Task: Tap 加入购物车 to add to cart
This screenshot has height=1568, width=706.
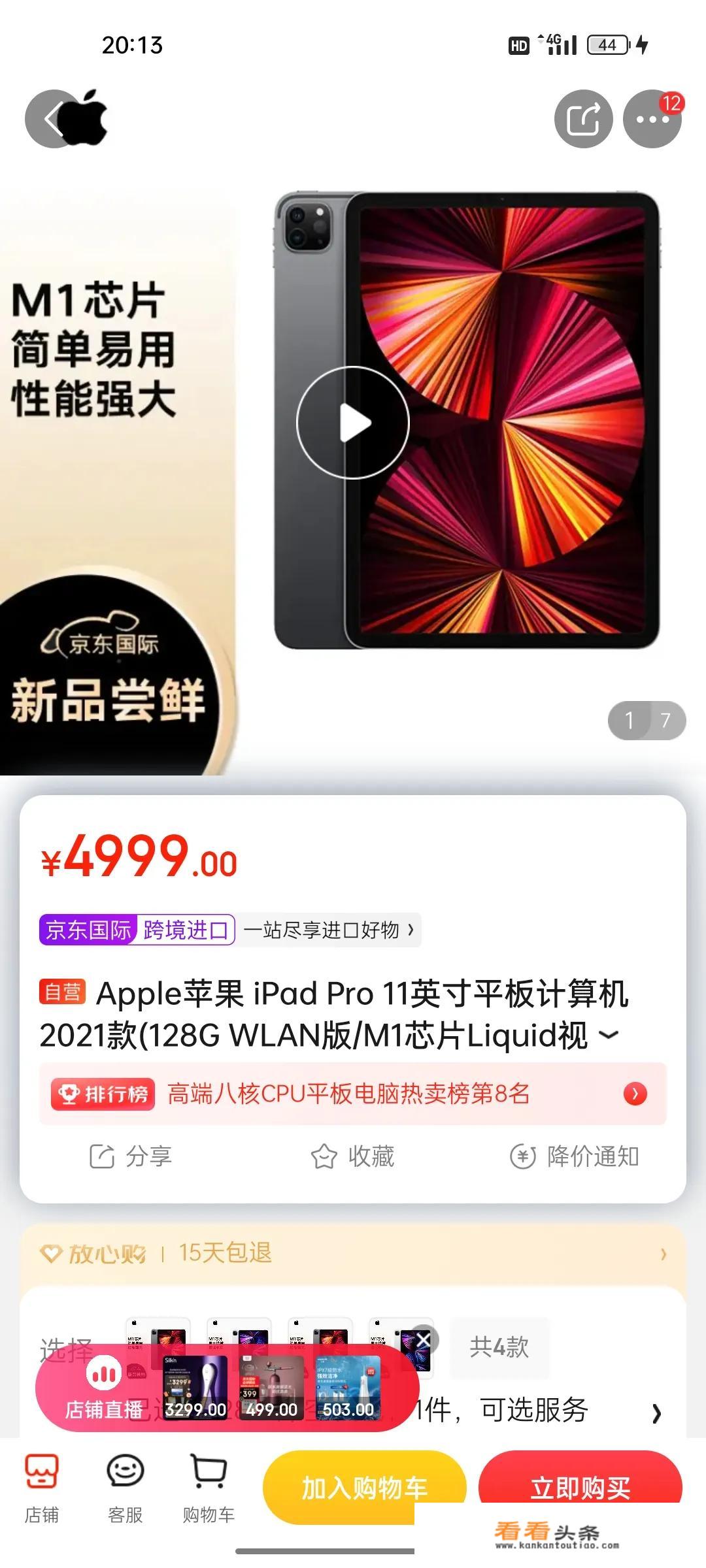Action: tap(364, 1487)
